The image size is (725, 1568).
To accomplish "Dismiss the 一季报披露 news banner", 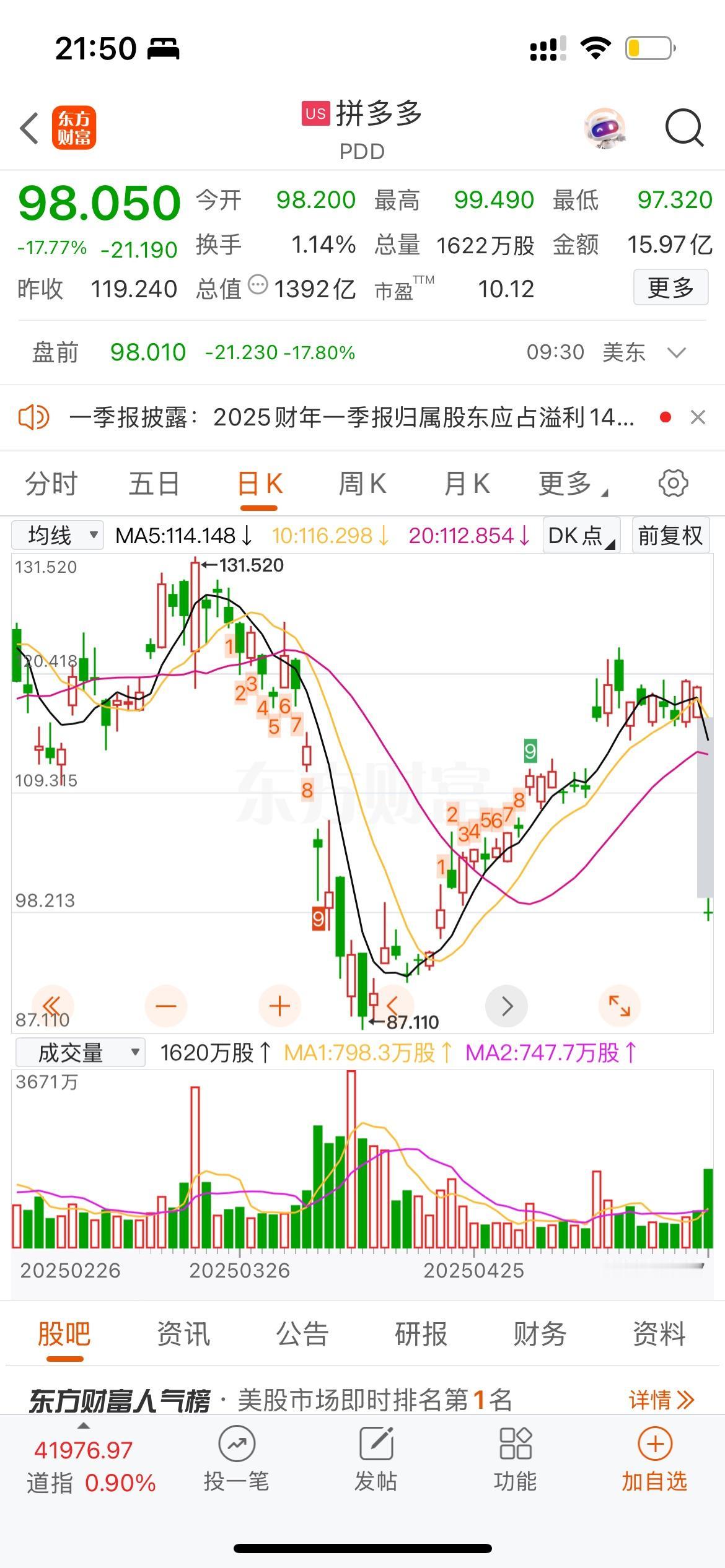I will tap(698, 417).
